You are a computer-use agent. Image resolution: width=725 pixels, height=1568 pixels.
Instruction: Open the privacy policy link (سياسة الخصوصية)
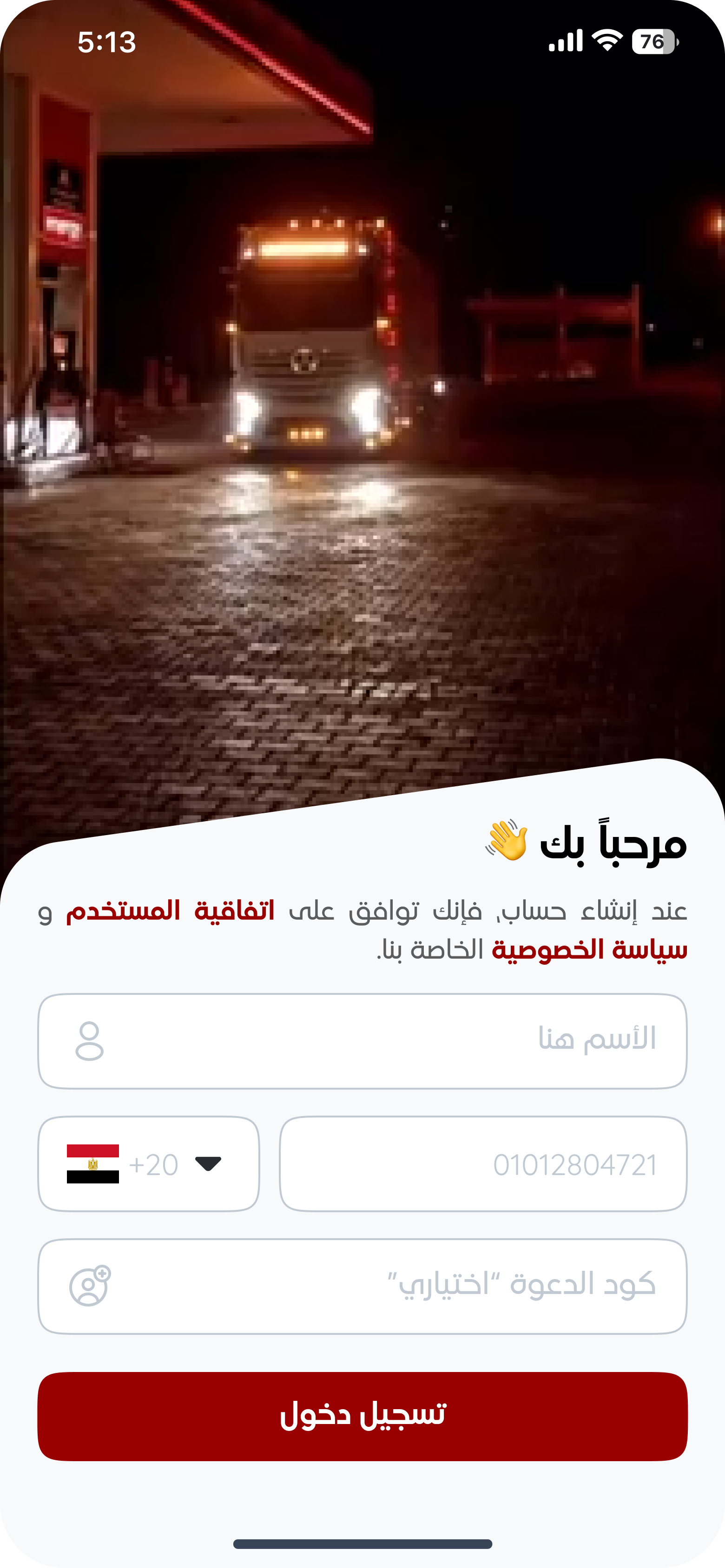click(589, 950)
